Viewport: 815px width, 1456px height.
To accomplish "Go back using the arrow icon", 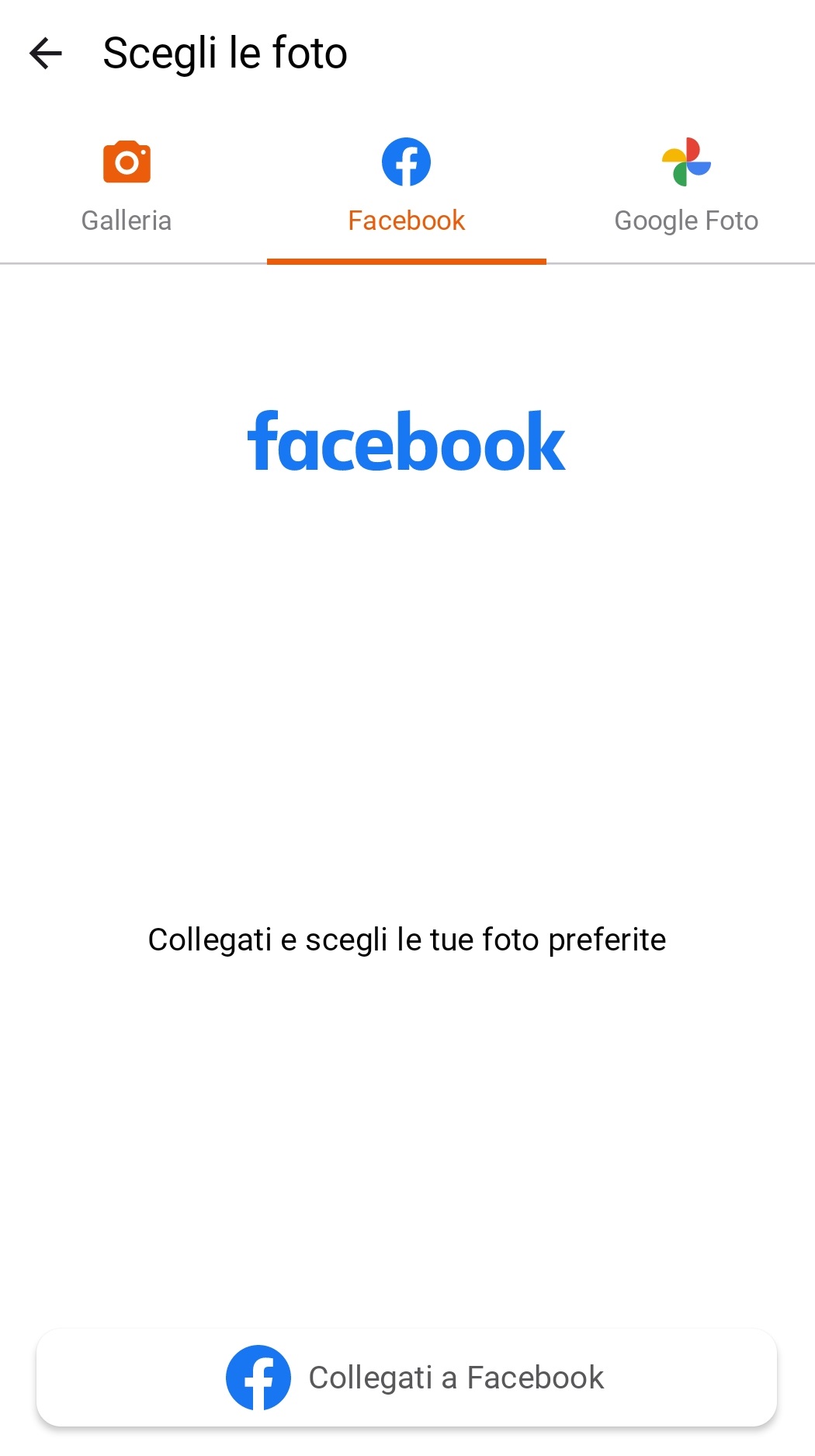I will pyautogui.click(x=45, y=54).
